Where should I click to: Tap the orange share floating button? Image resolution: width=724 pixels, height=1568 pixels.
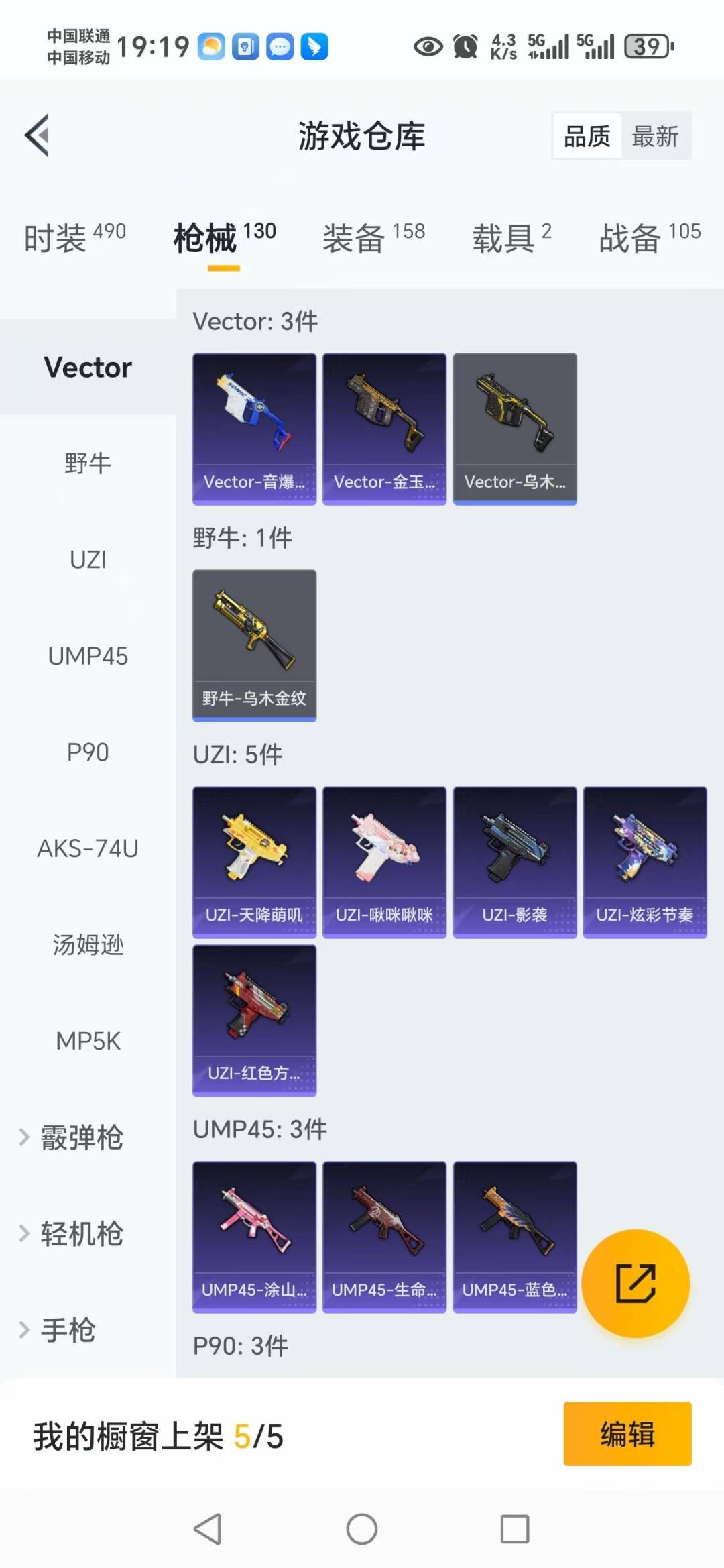pyautogui.click(x=635, y=1283)
